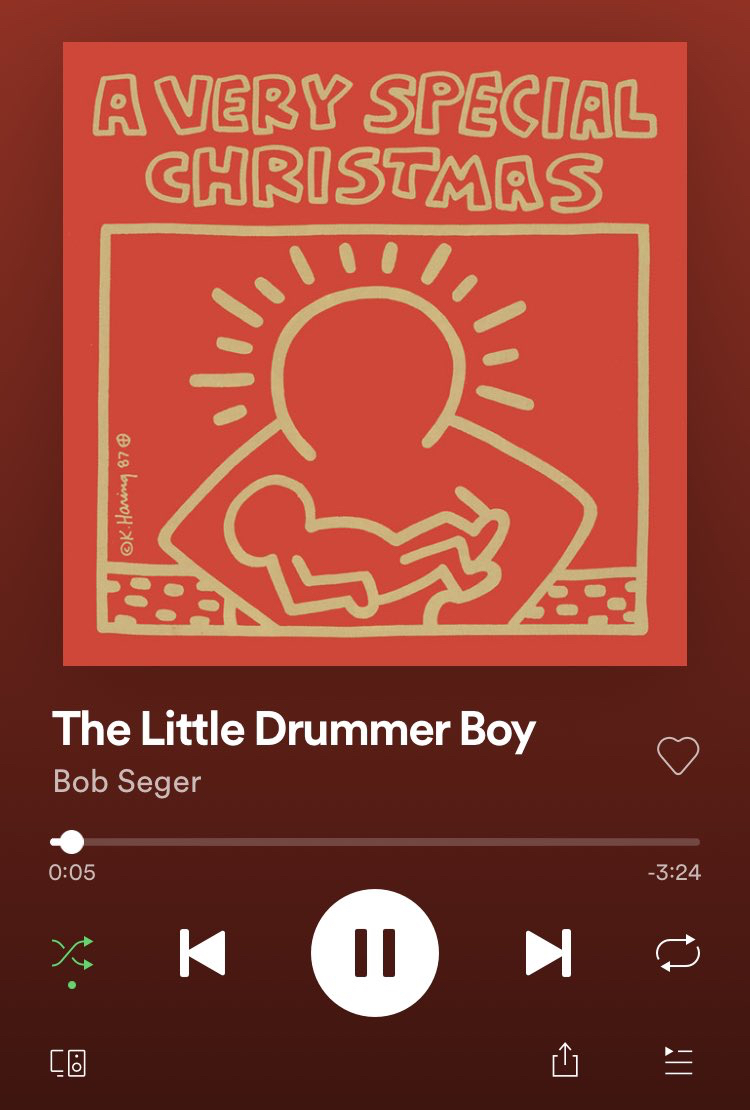
Task: Share this song
Action: click(x=565, y=1060)
